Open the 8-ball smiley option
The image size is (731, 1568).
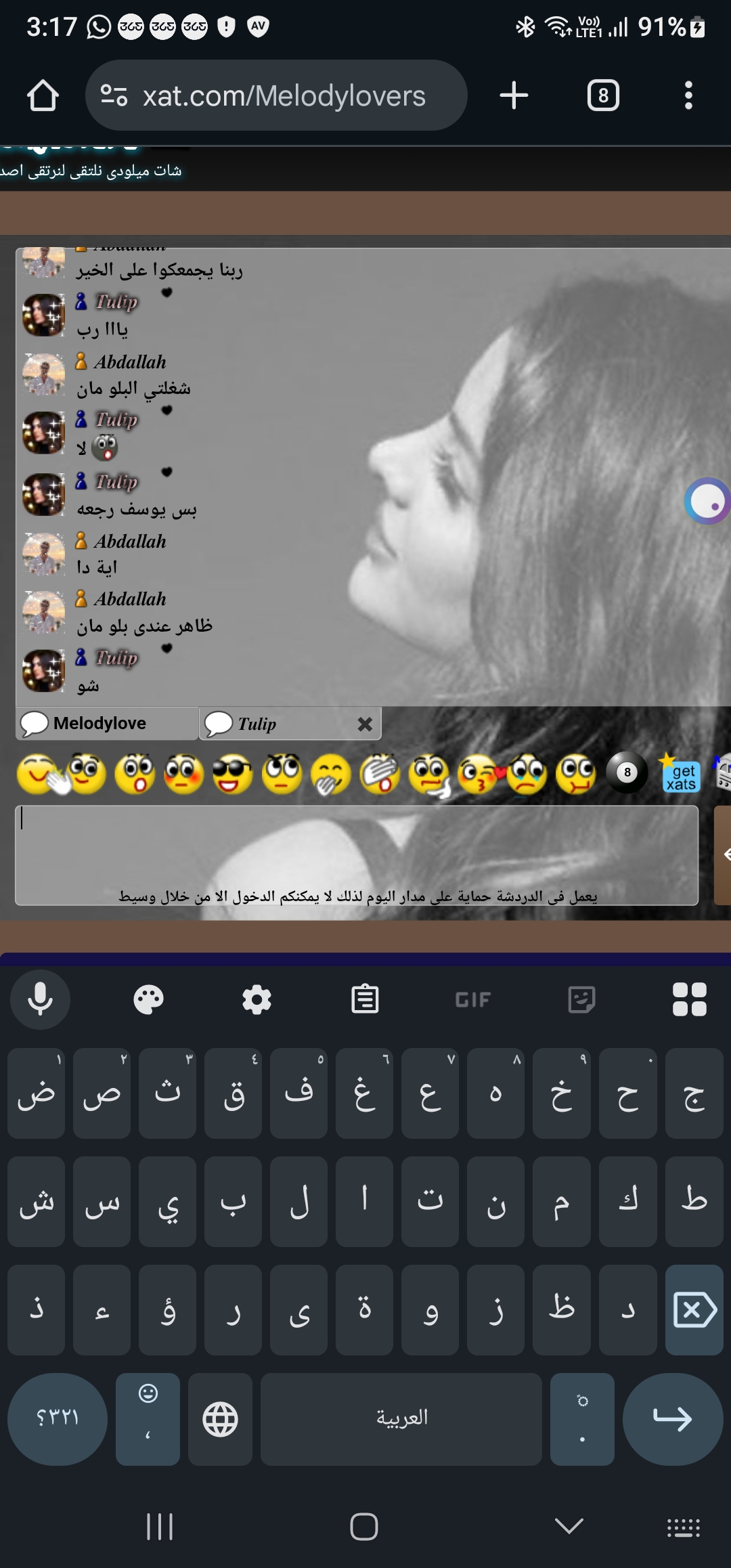coord(627,772)
